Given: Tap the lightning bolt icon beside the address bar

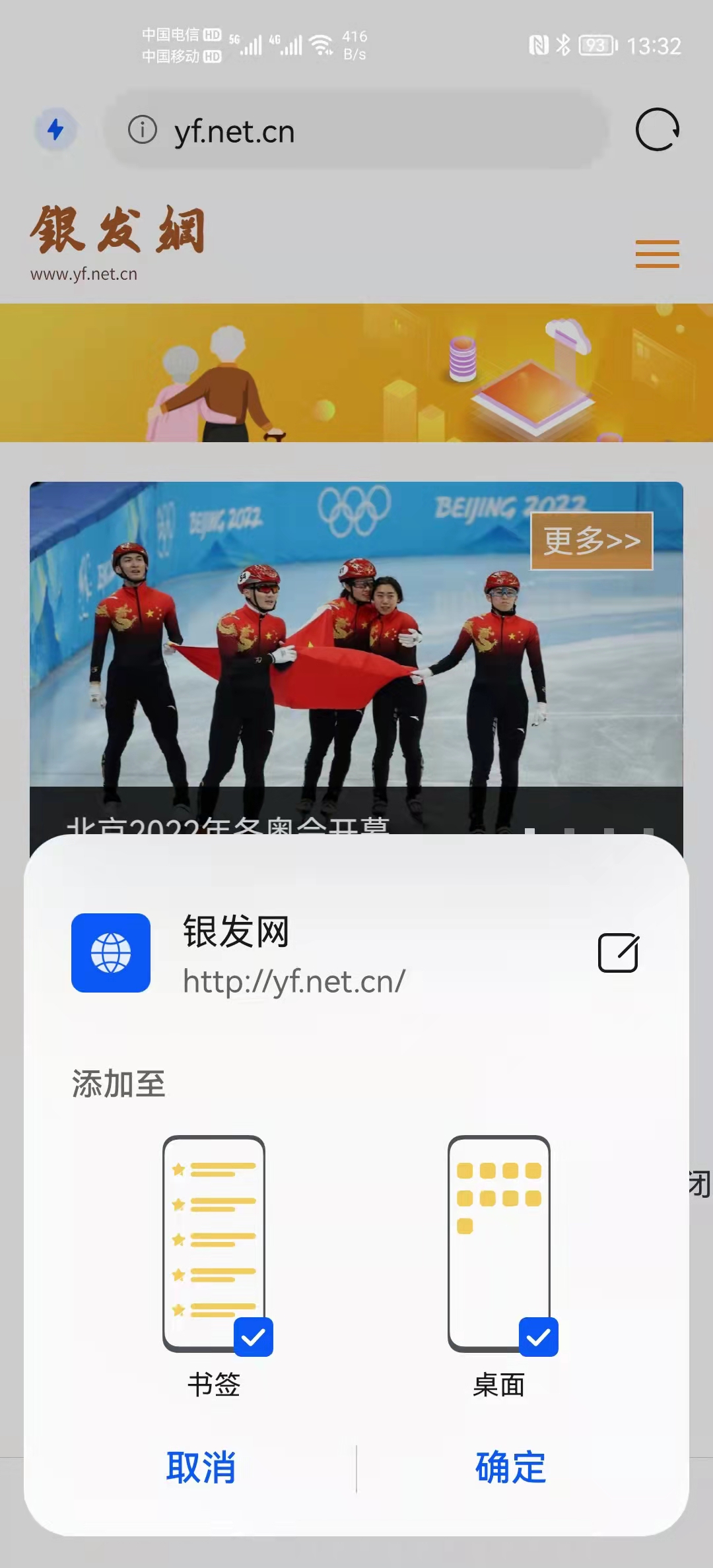Looking at the screenshot, I should pyautogui.click(x=56, y=129).
